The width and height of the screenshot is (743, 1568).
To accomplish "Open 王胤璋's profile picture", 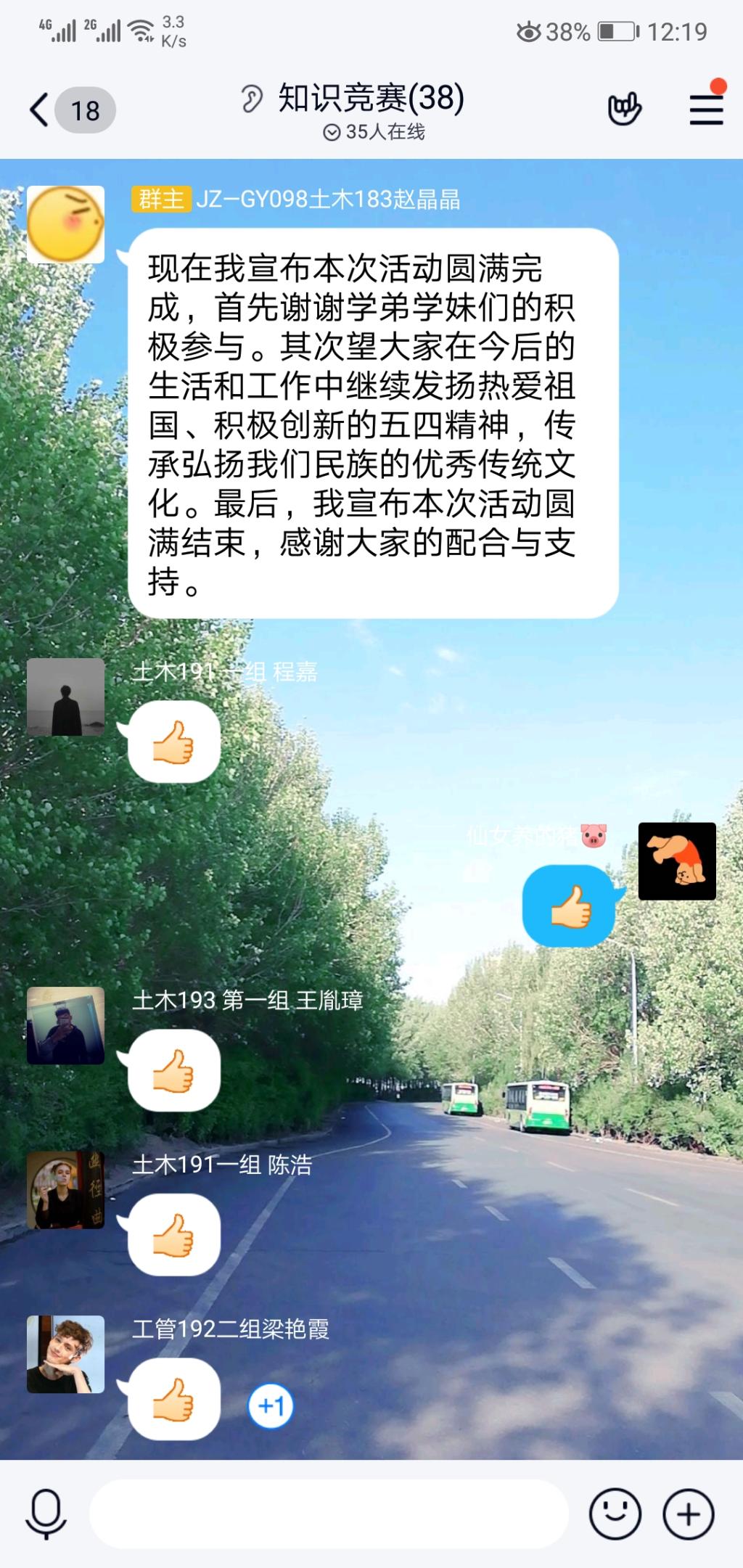I will (65, 1025).
